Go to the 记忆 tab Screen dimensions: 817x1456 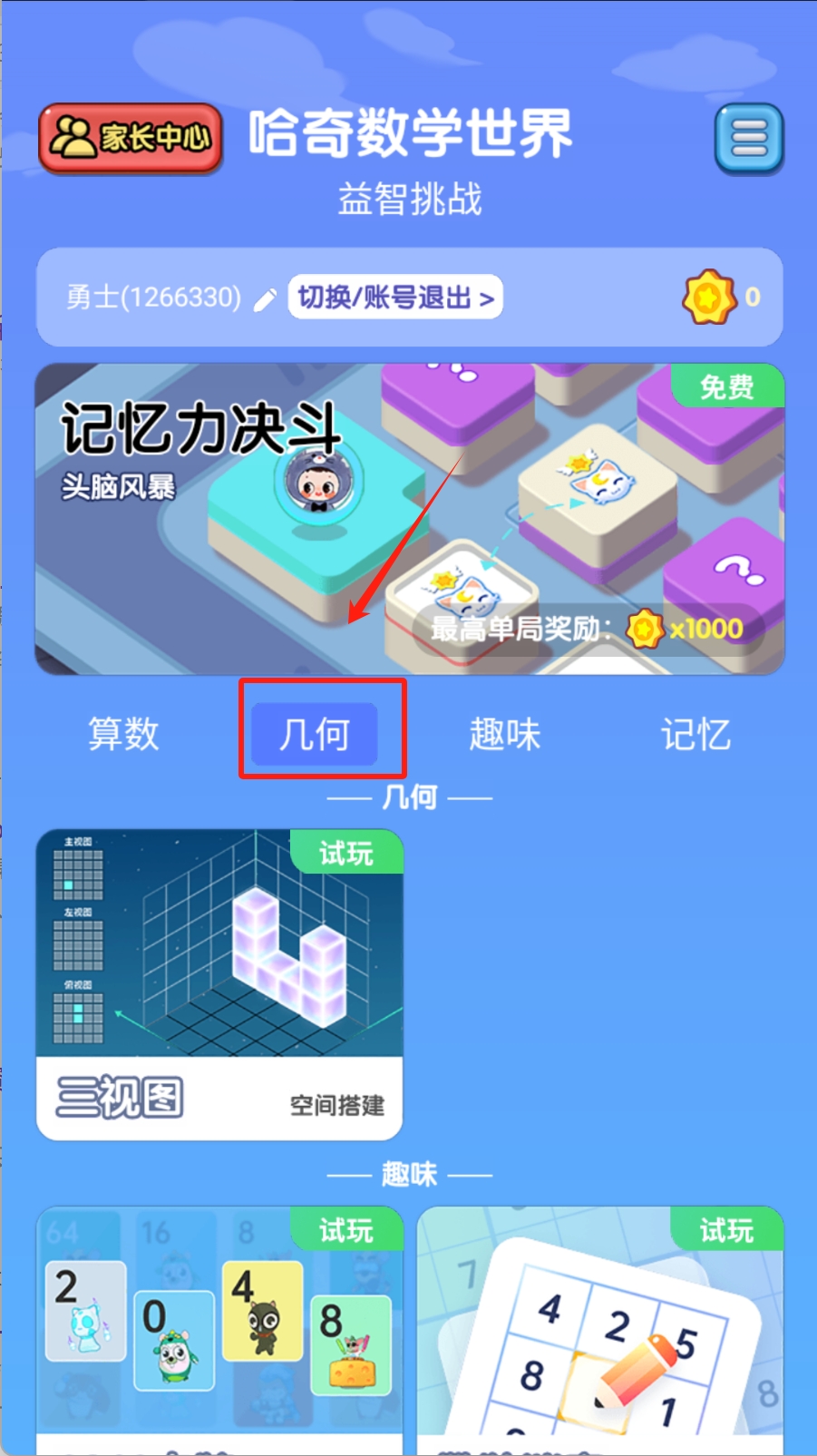pos(695,734)
